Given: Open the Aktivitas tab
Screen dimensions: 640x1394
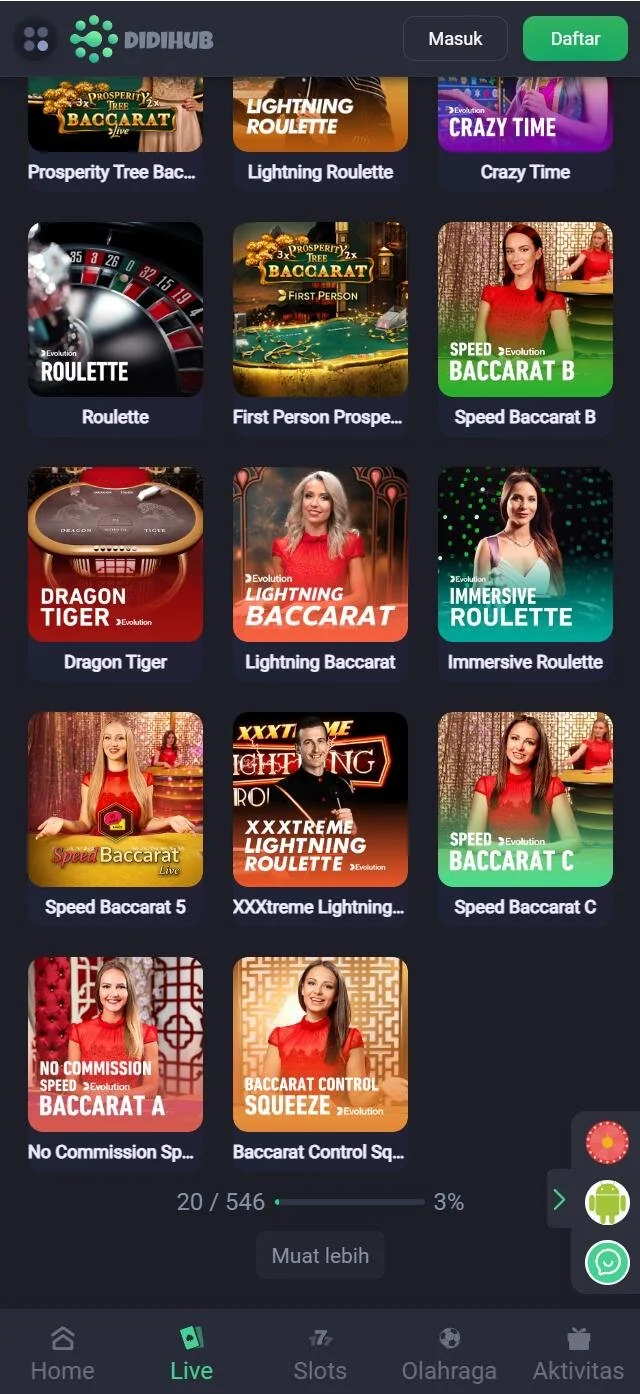Looking at the screenshot, I should pyautogui.click(x=578, y=1353).
